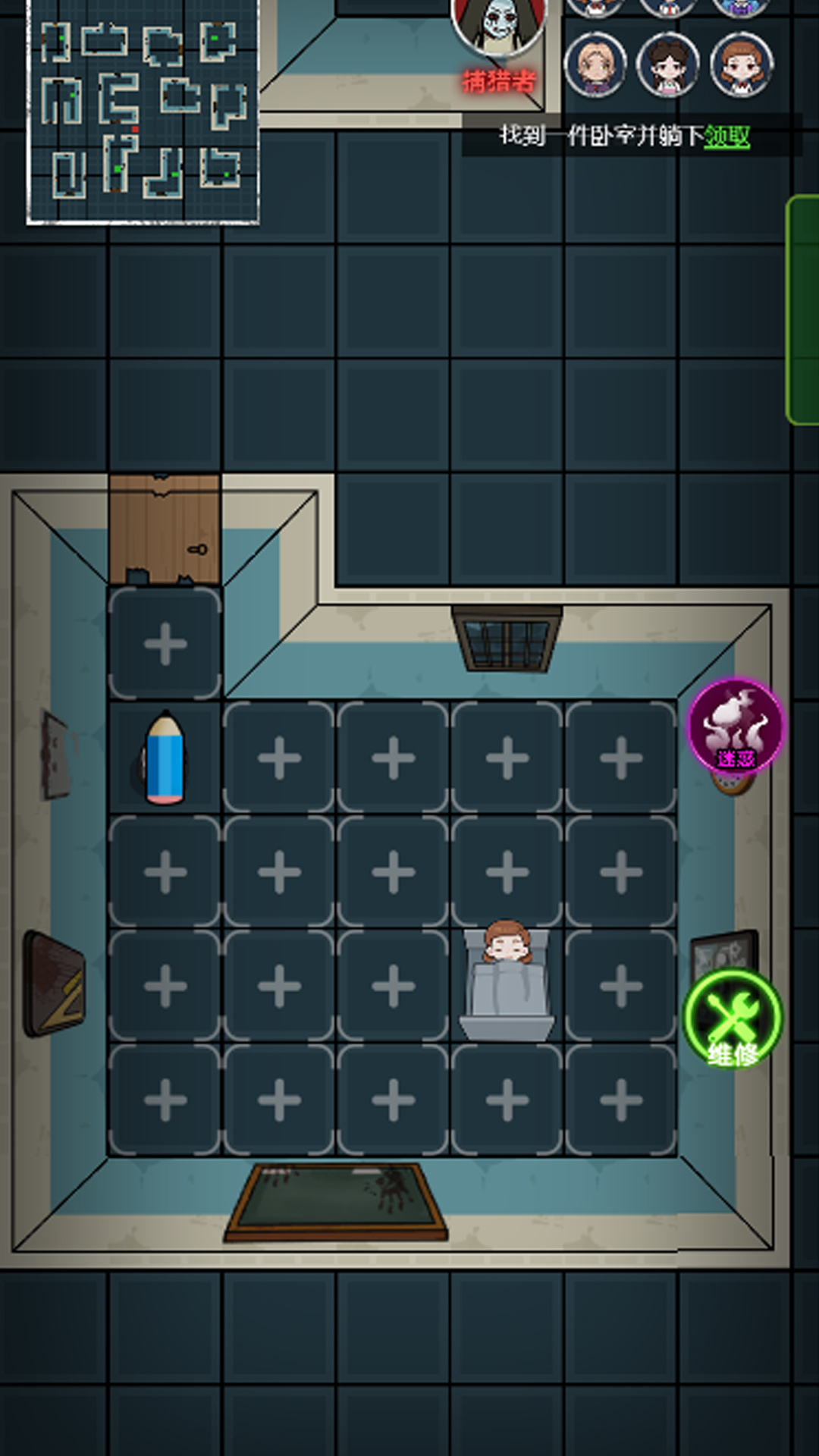Tap the wooden door of the room
The image size is (819, 1456).
[x=165, y=529]
